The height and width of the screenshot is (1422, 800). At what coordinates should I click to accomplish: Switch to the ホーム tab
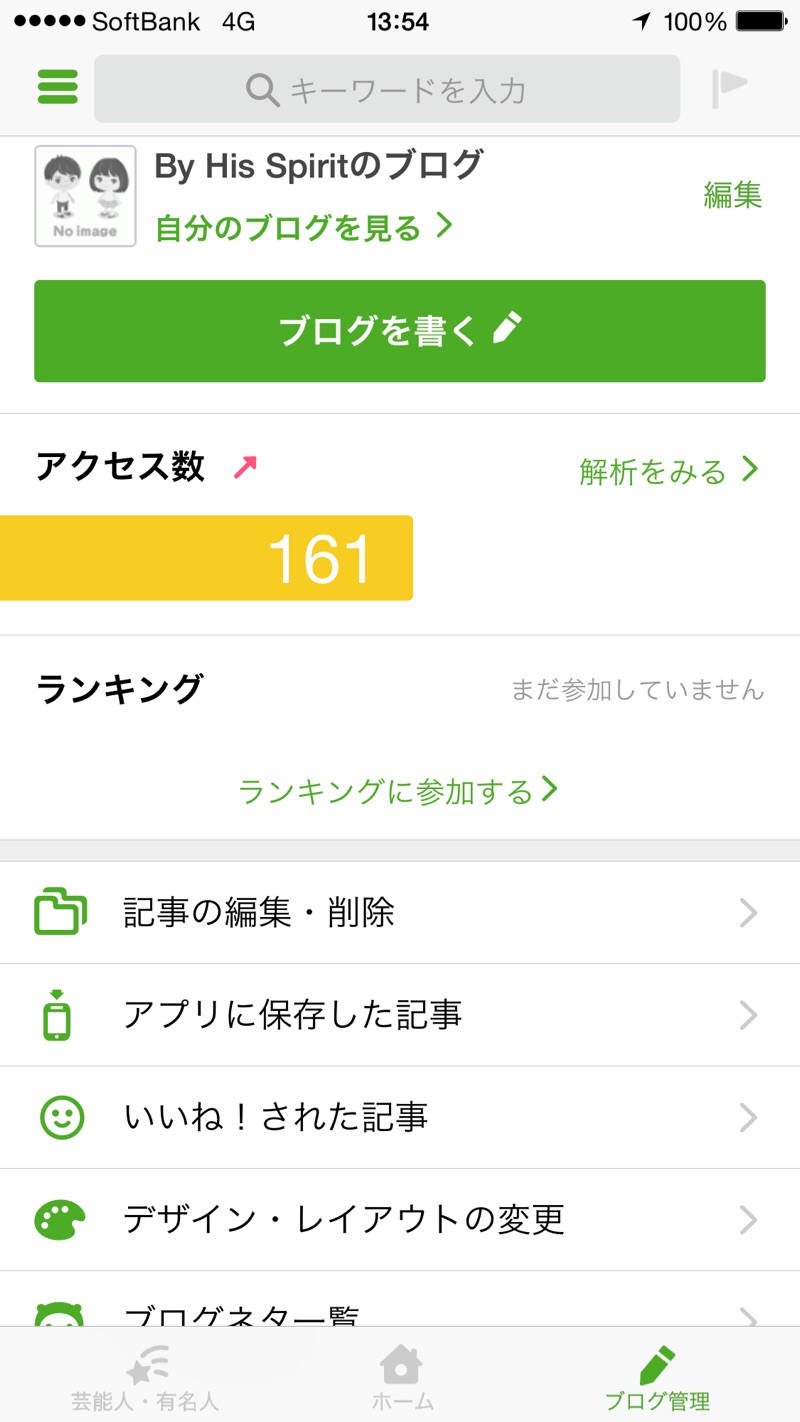402,1378
